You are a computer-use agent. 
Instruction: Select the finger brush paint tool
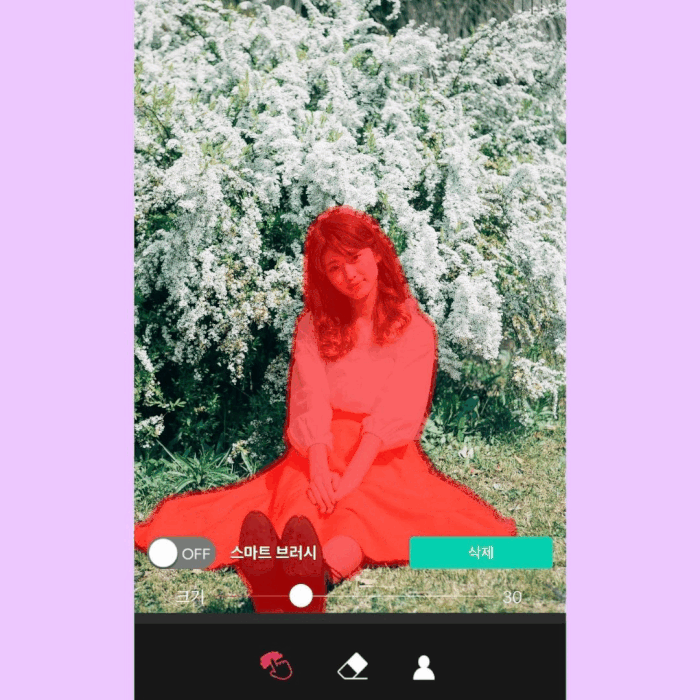pyautogui.click(x=275, y=666)
